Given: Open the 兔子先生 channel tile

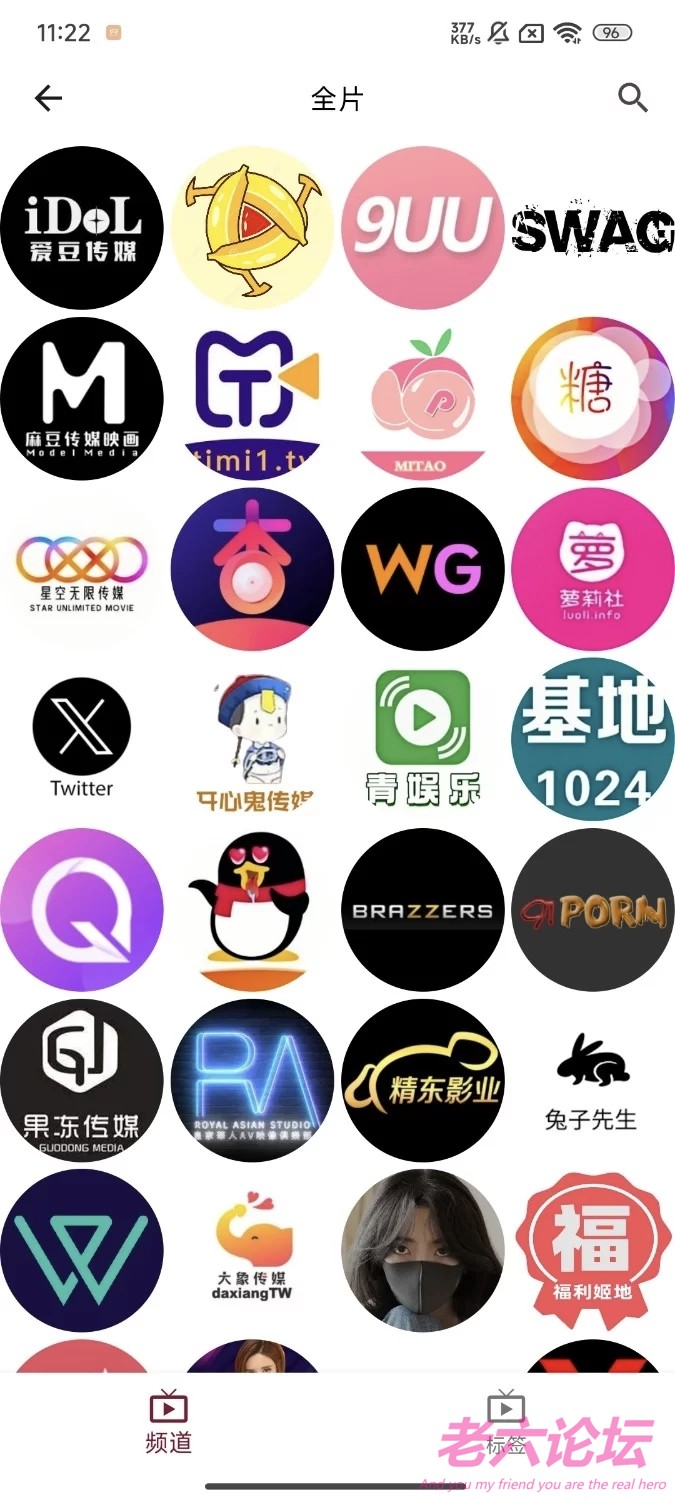Looking at the screenshot, I should pyautogui.click(x=593, y=1081).
